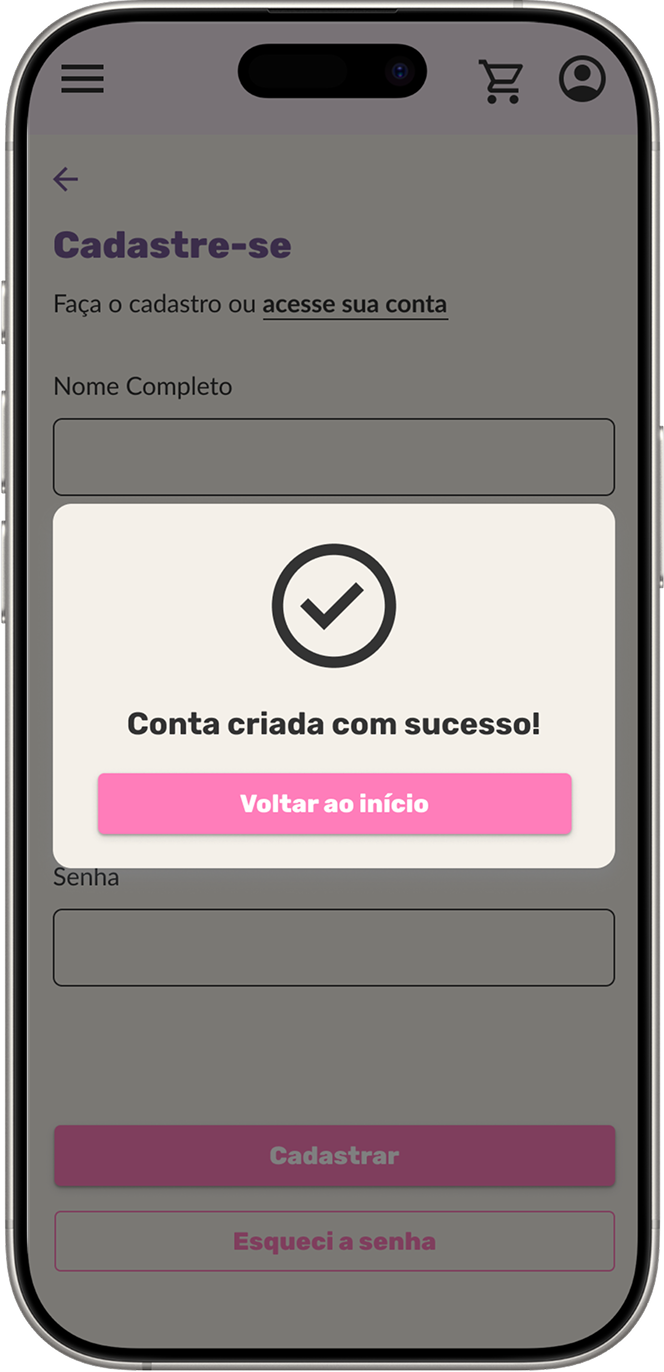The width and height of the screenshot is (664, 1372).
Task: Focus the Senha input field
Action: pyautogui.click(x=334, y=947)
